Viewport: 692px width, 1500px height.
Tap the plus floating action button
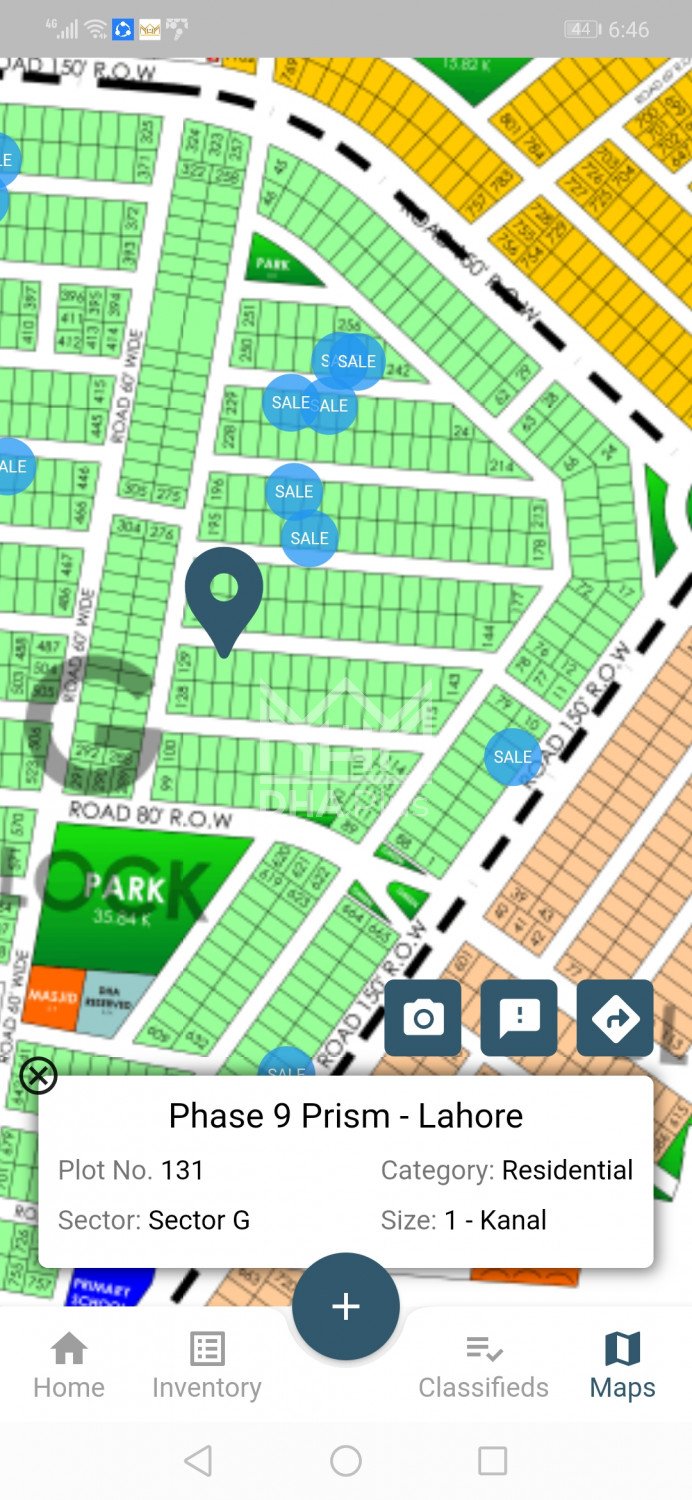[346, 1306]
